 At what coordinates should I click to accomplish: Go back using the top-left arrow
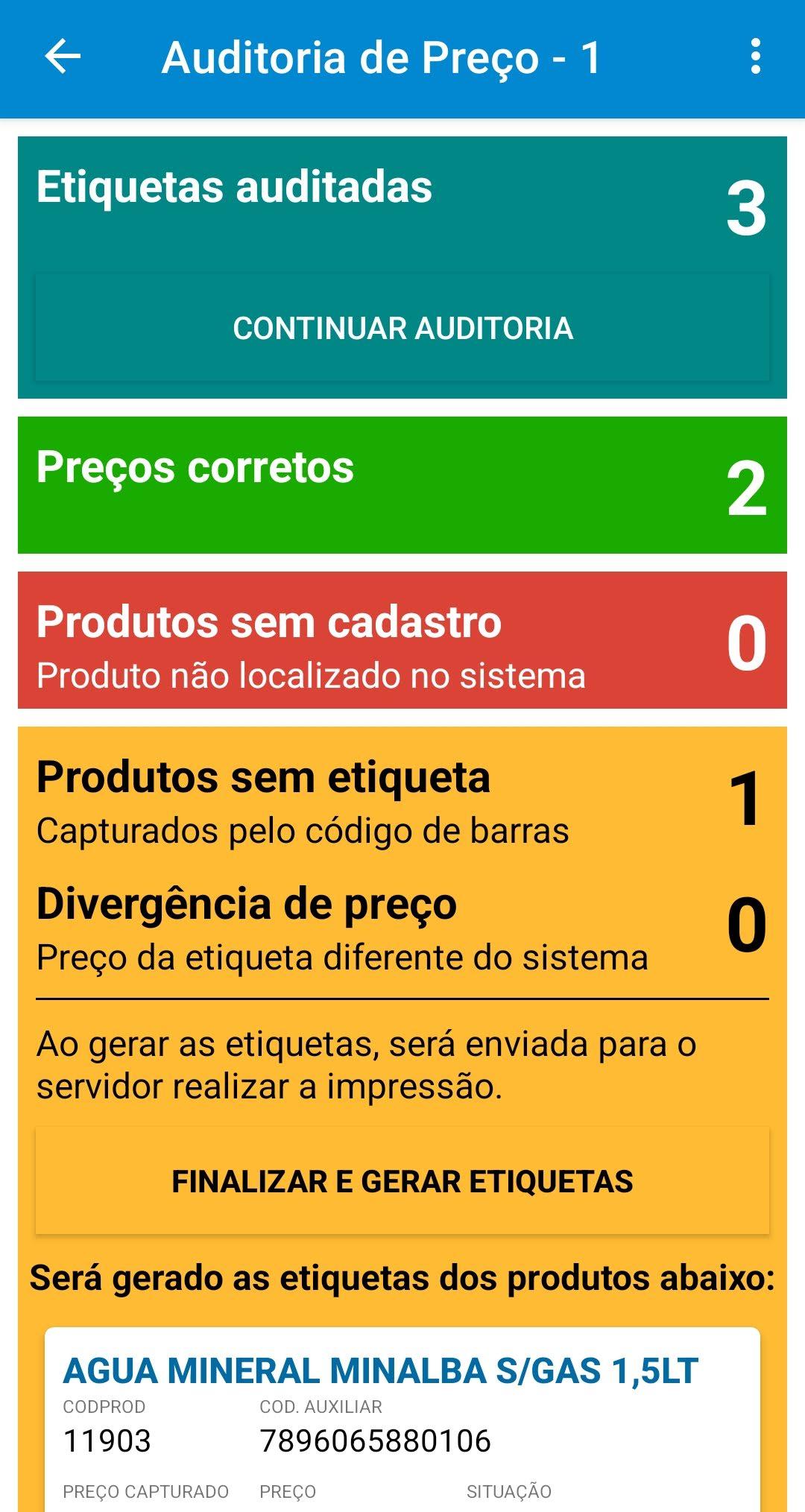tap(63, 57)
